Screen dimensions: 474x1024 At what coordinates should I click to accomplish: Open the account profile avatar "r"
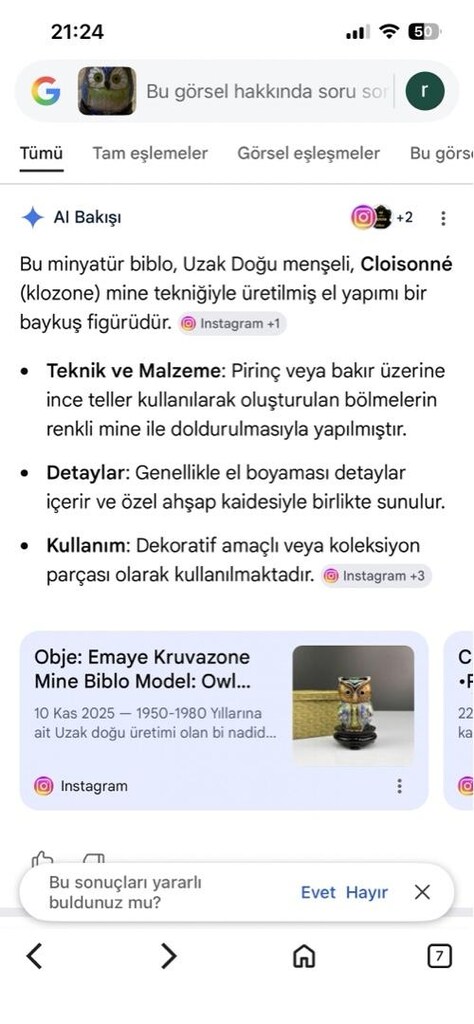click(425, 91)
